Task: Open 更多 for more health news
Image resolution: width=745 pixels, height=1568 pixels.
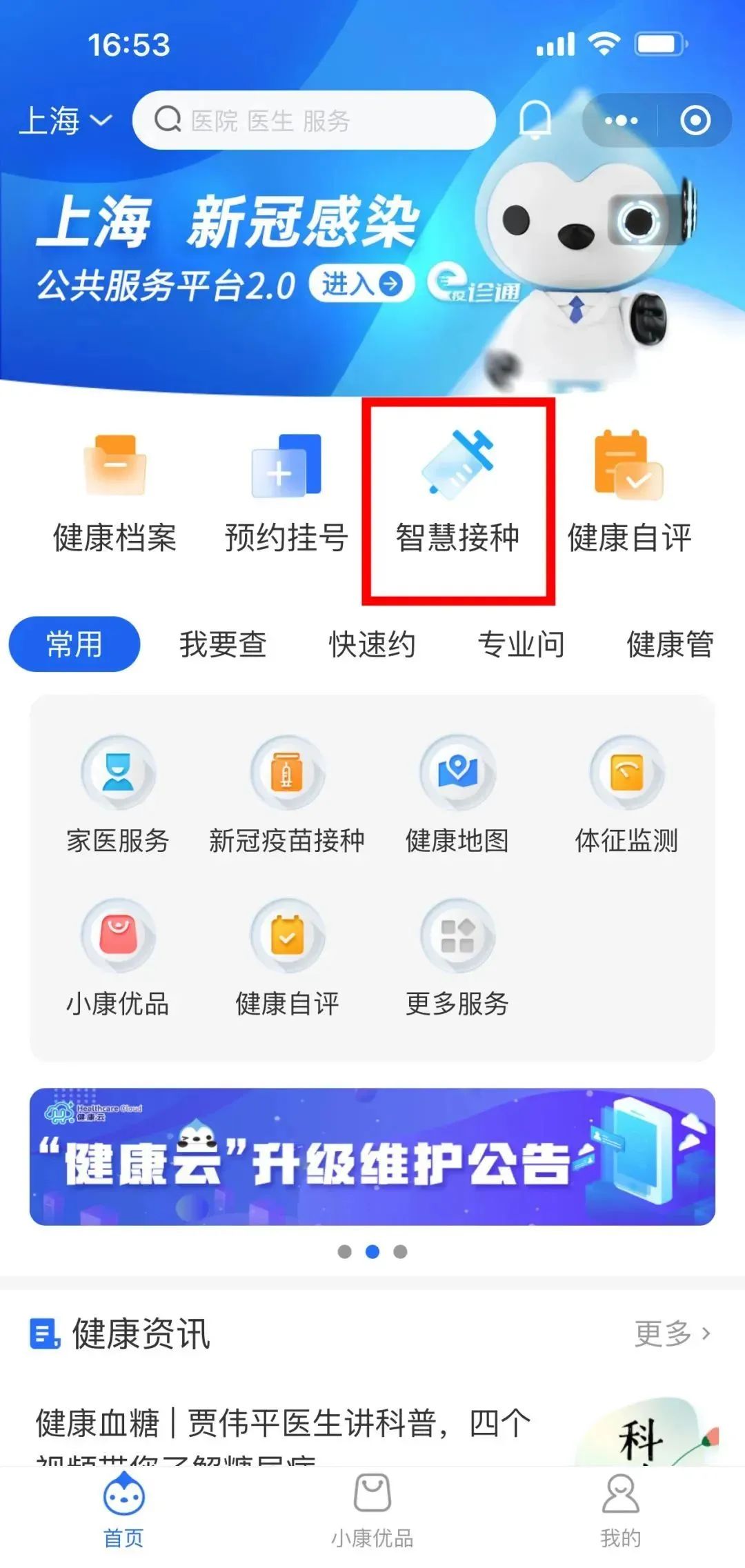Action: click(673, 1333)
